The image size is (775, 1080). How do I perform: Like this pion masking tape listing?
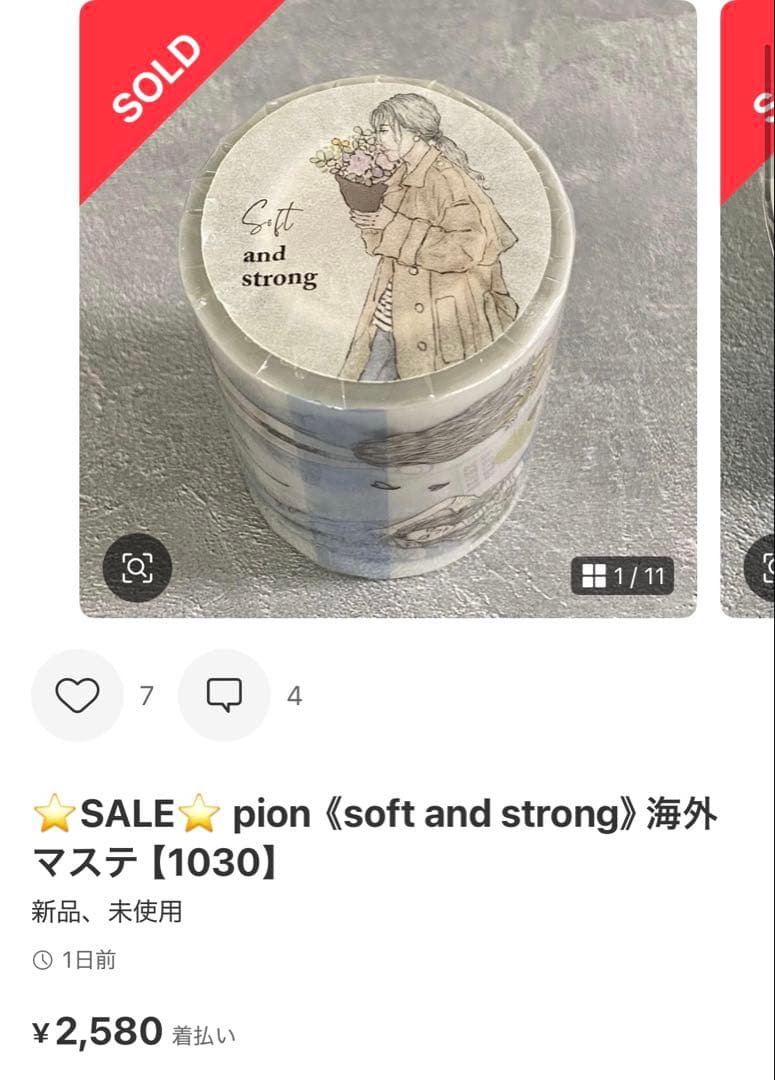click(77, 695)
